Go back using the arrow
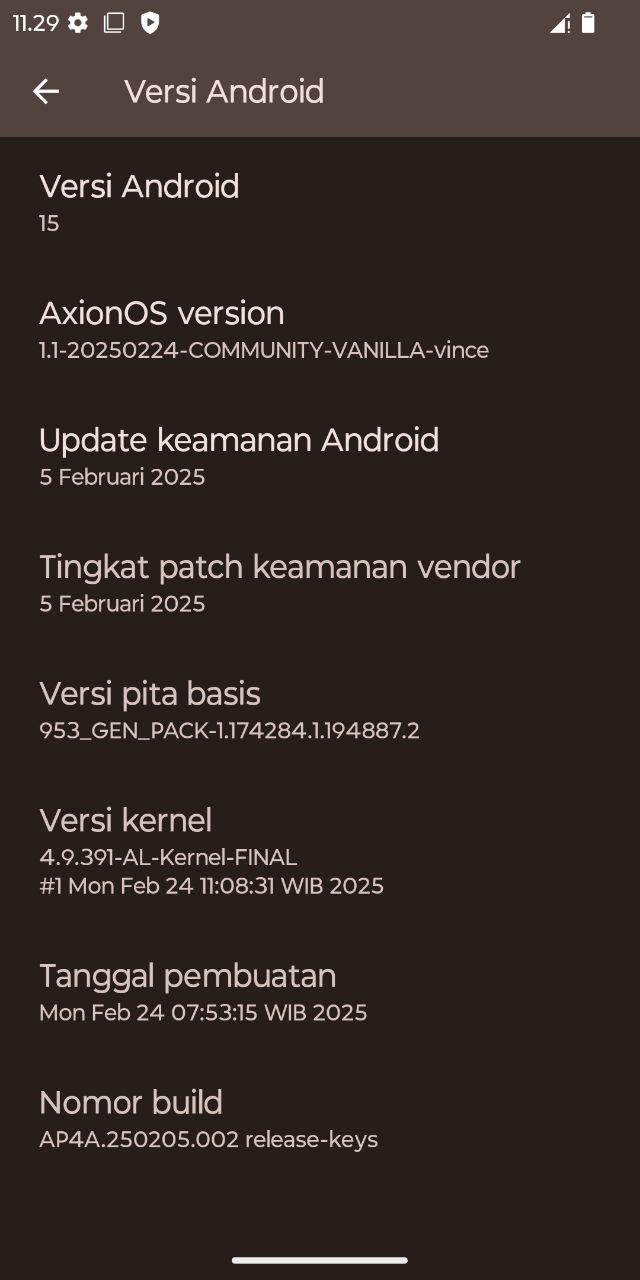 (46, 92)
